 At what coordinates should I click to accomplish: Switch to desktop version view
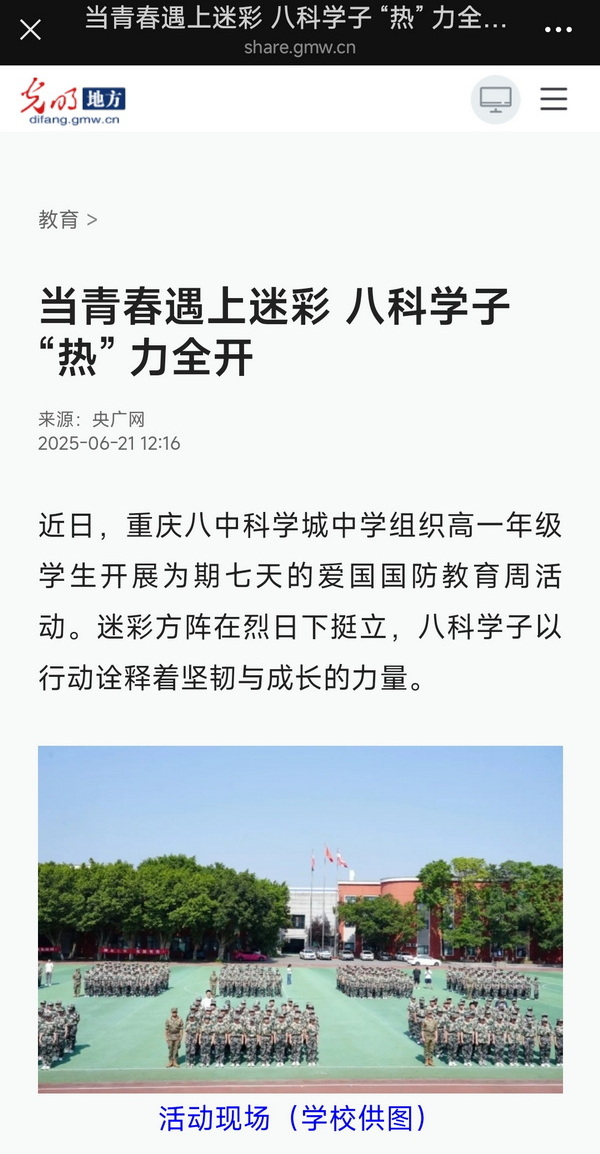[495, 99]
